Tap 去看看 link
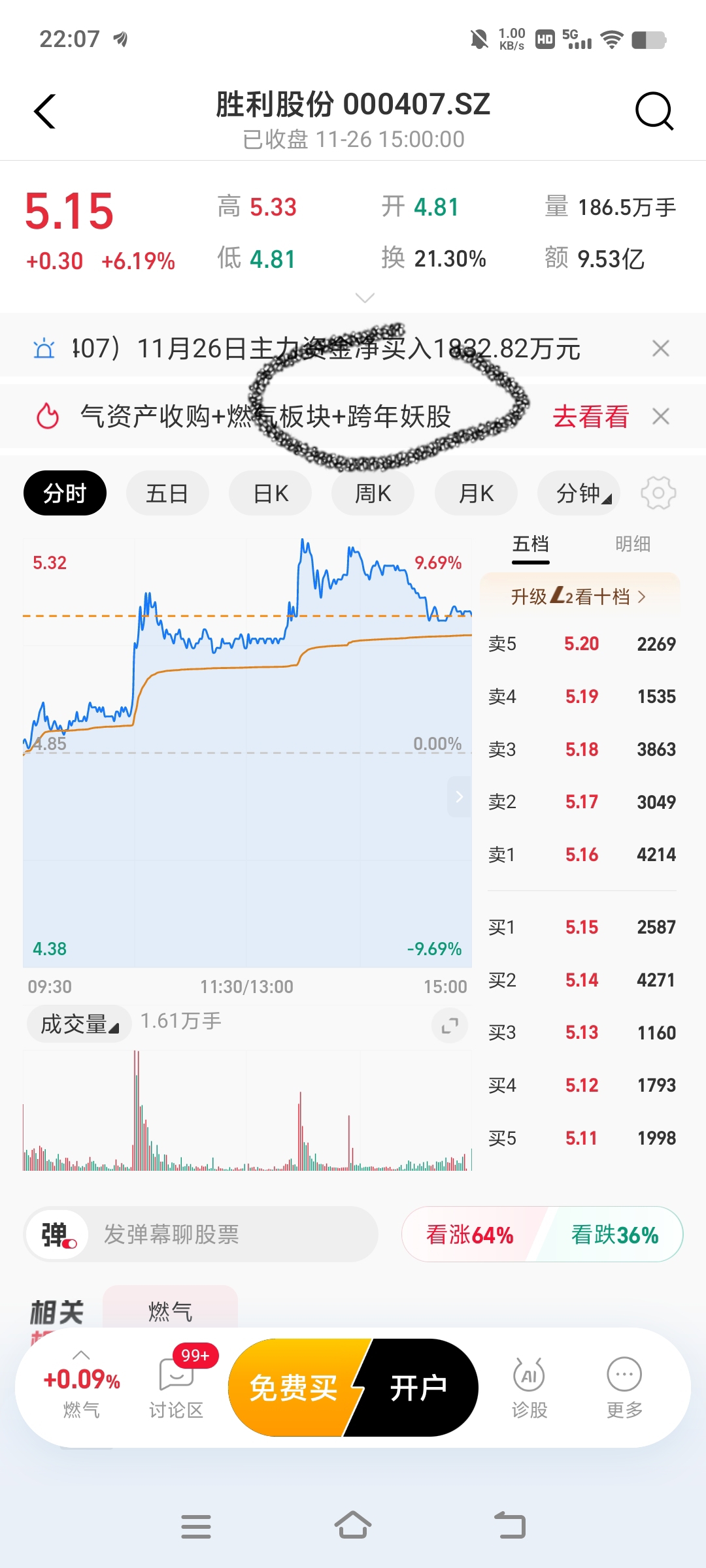This screenshot has height=1568, width=706. [590, 417]
